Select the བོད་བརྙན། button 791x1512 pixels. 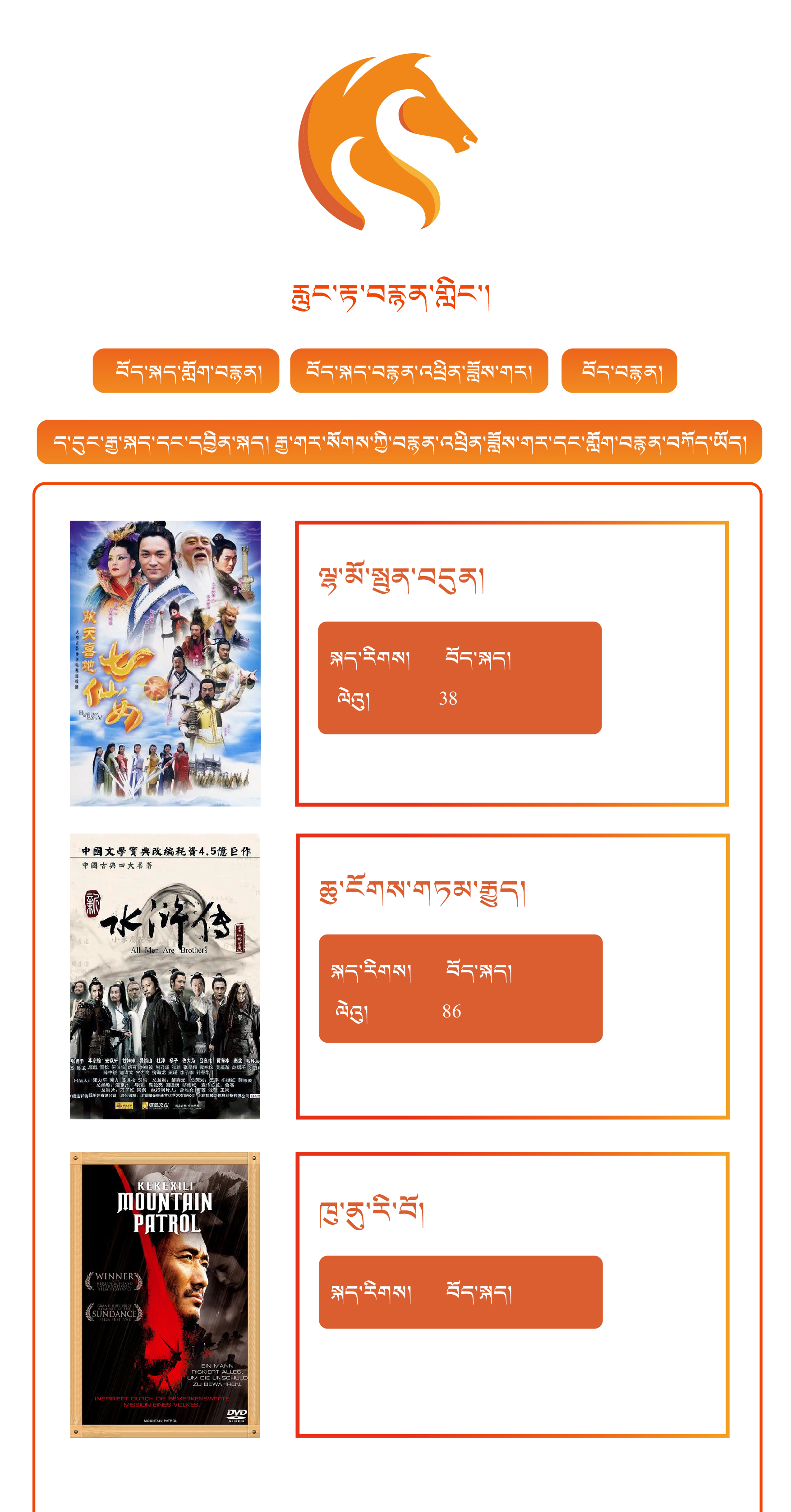(x=619, y=371)
